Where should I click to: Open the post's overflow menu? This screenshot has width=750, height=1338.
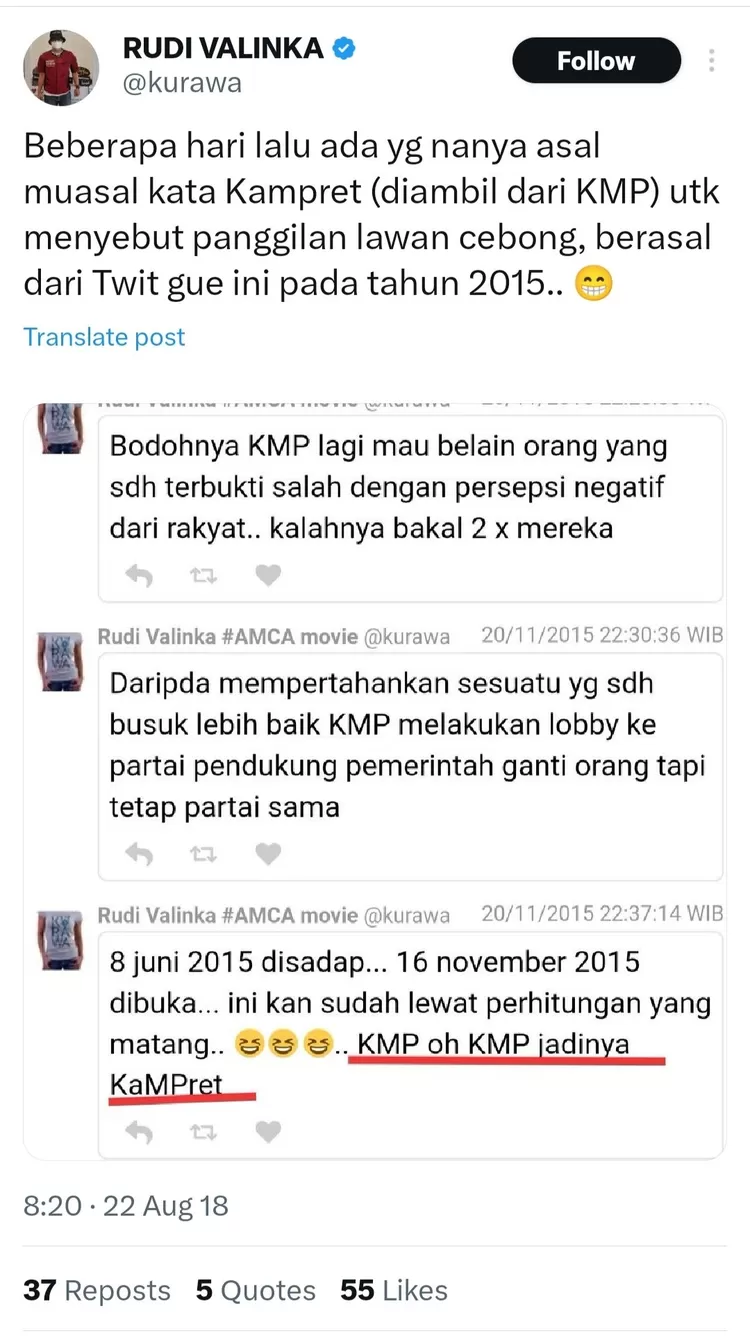[x=712, y=61]
